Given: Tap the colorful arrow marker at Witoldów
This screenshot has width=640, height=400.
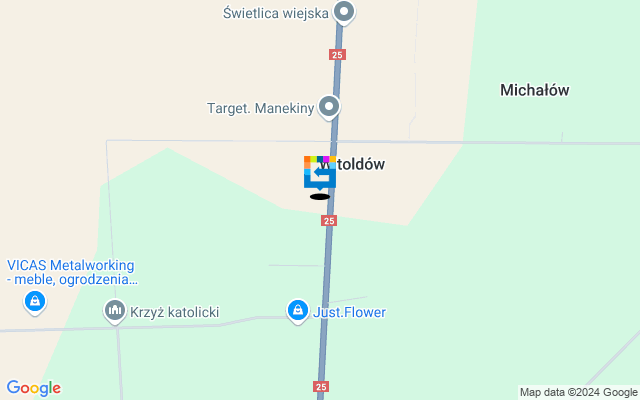Looking at the screenshot, I should click(x=319, y=172).
